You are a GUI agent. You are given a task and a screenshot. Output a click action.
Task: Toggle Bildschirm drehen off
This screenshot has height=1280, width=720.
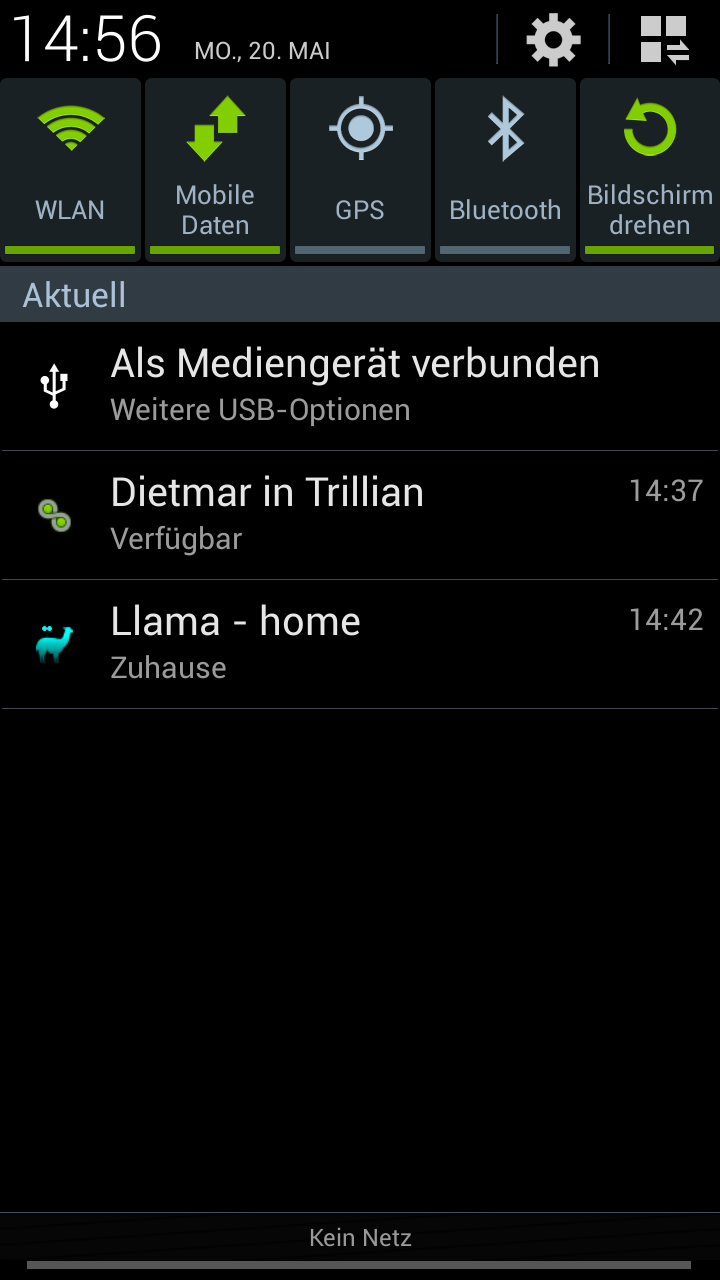pos(650,169)
